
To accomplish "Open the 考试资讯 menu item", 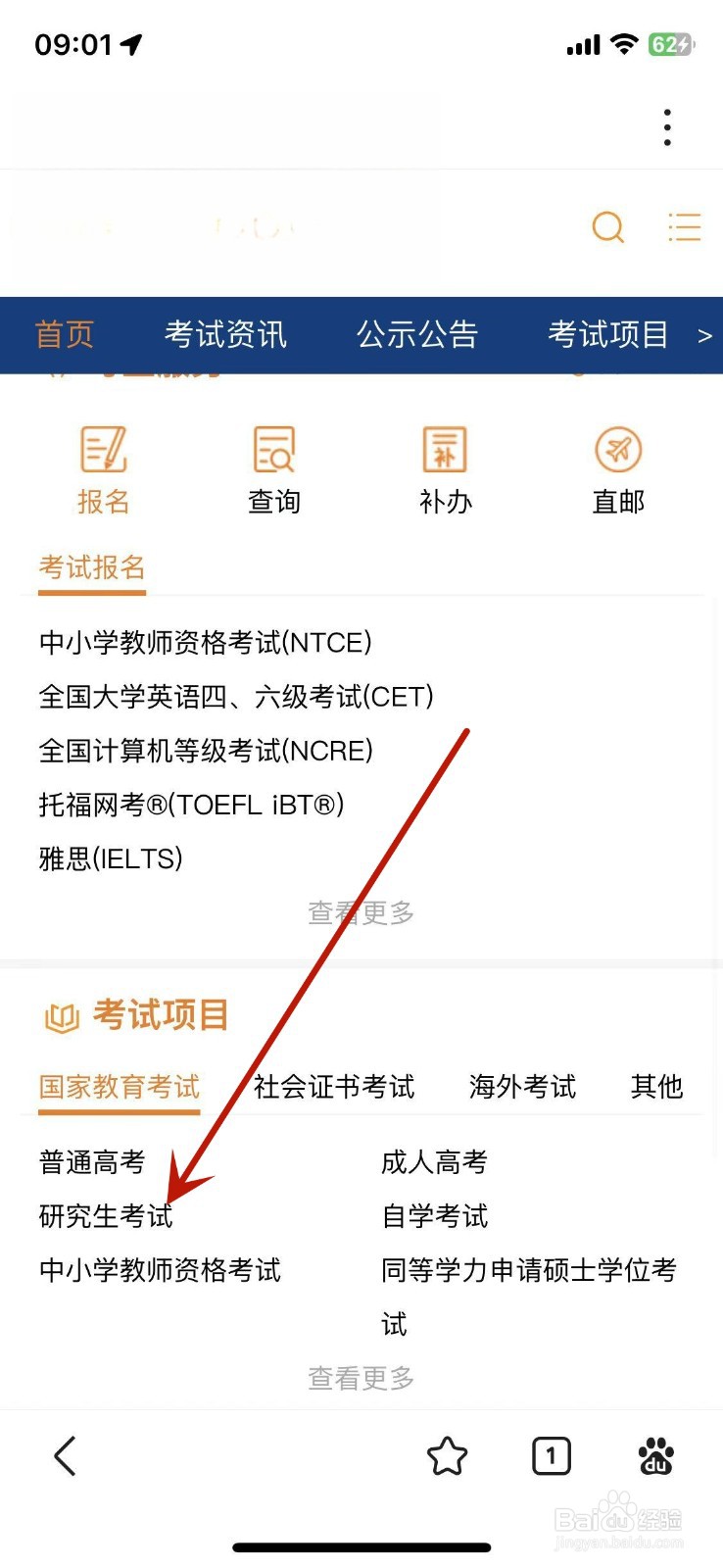I will (x=226, y=334).
